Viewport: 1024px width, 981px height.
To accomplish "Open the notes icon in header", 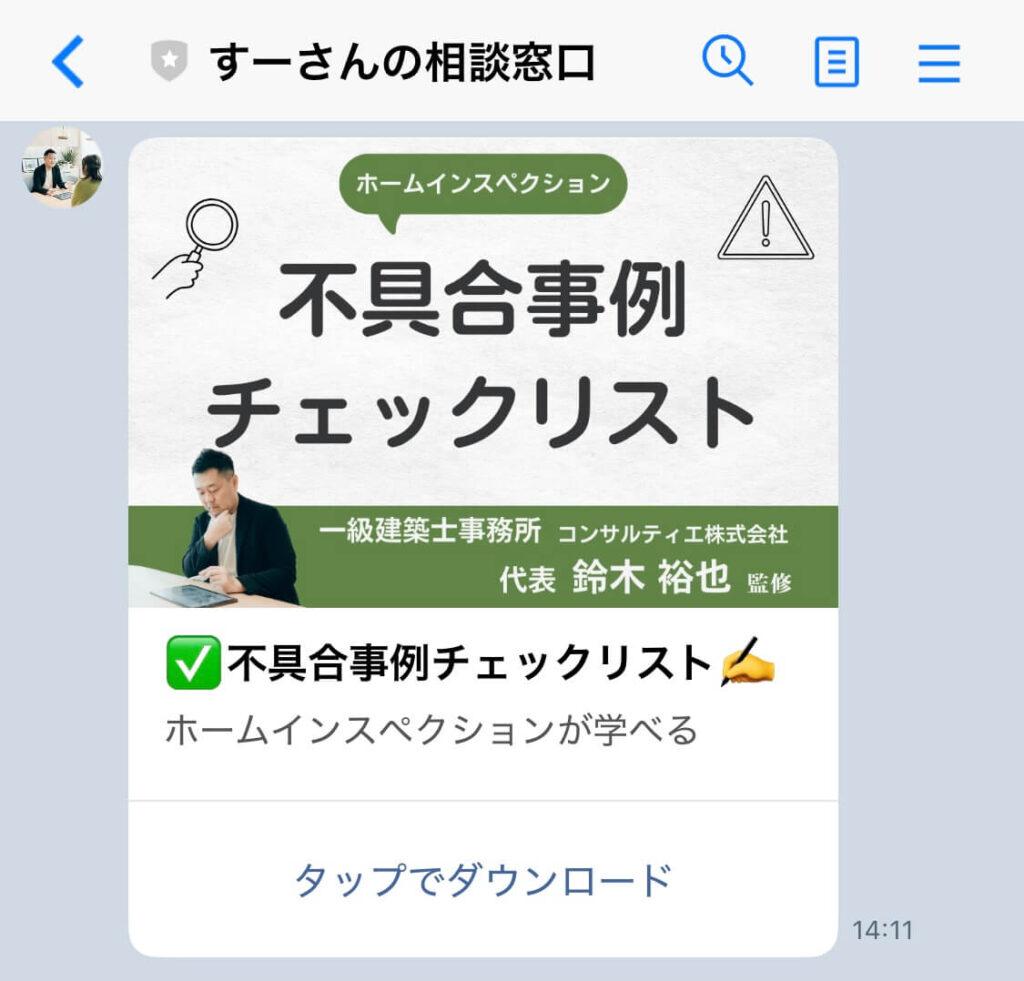I will click(836, 63).
